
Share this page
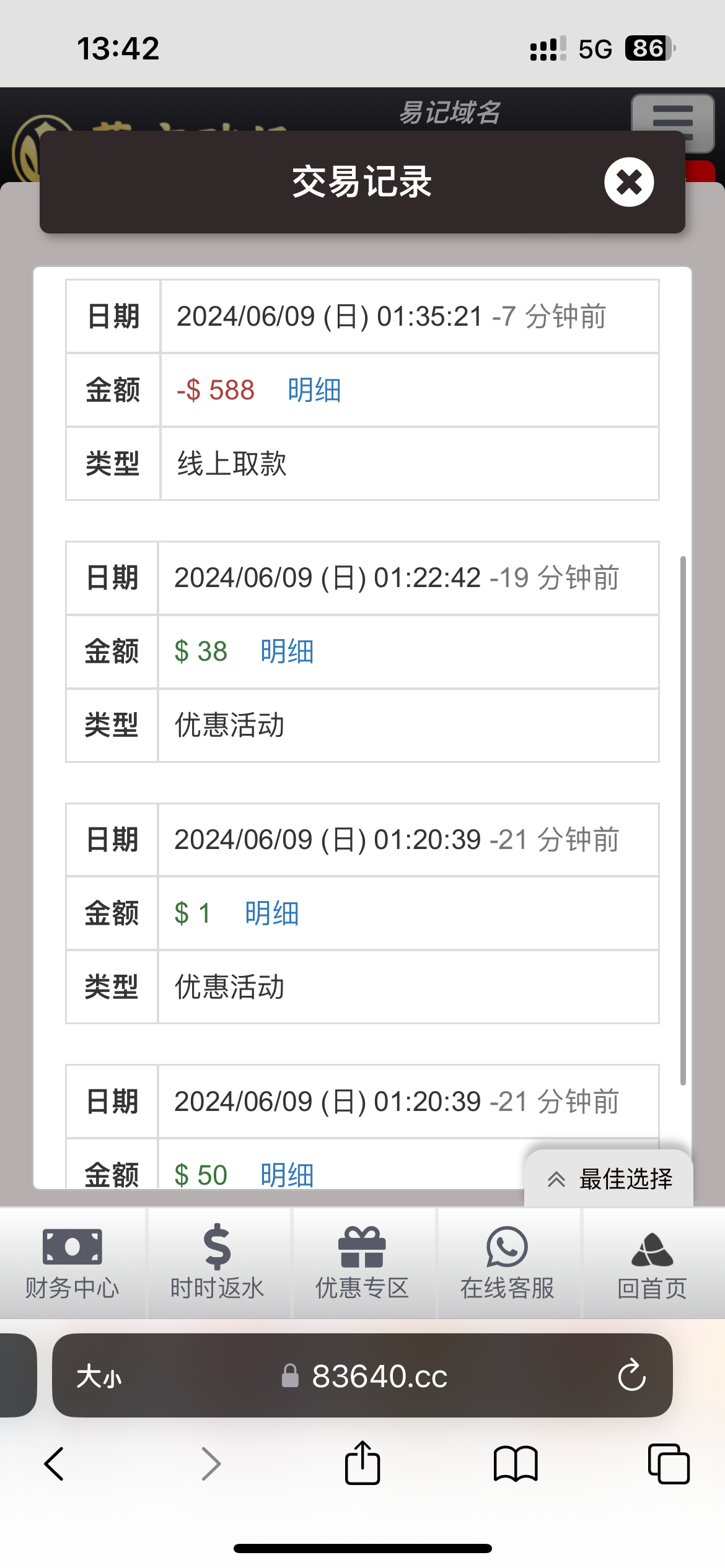[x=362, y=1464]
